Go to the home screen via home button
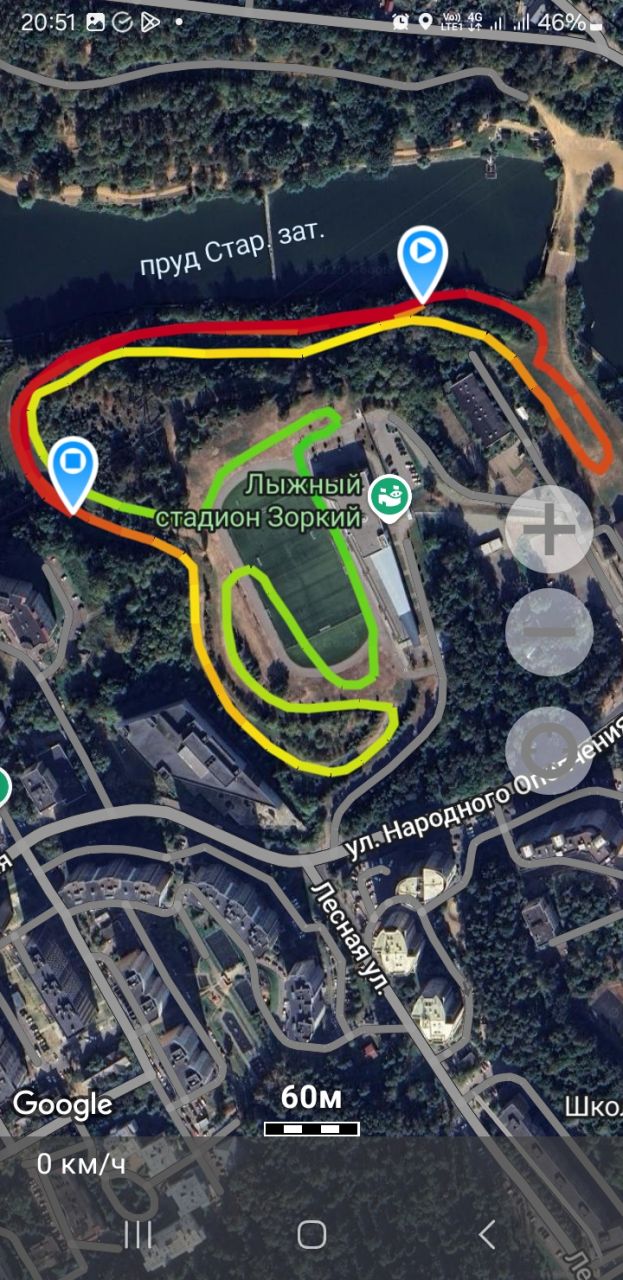623x1280 pixels. pyautogui.click(x=312, y=1235)
